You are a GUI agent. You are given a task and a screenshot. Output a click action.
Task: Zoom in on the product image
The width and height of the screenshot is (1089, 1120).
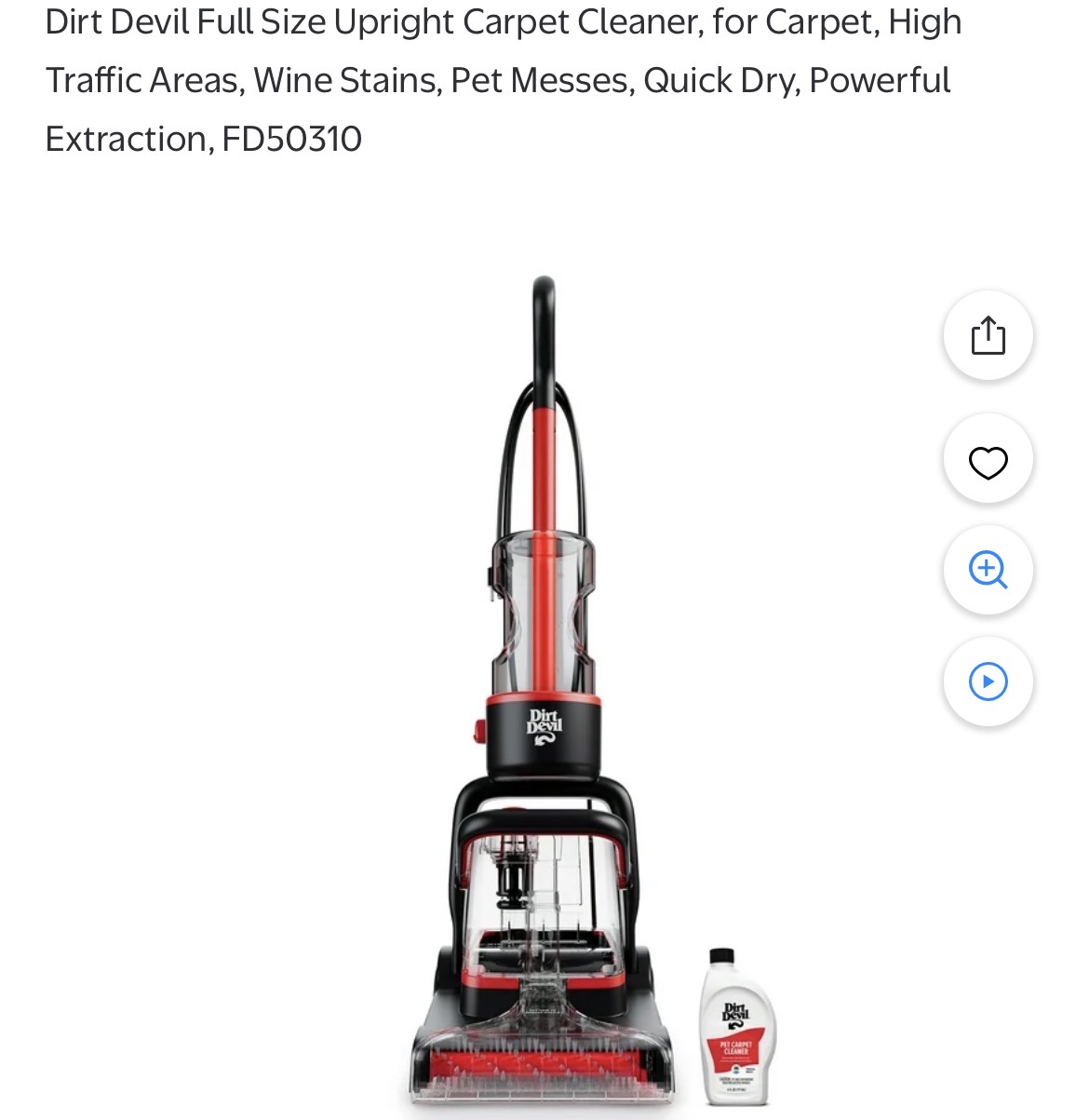click(988, 570)
